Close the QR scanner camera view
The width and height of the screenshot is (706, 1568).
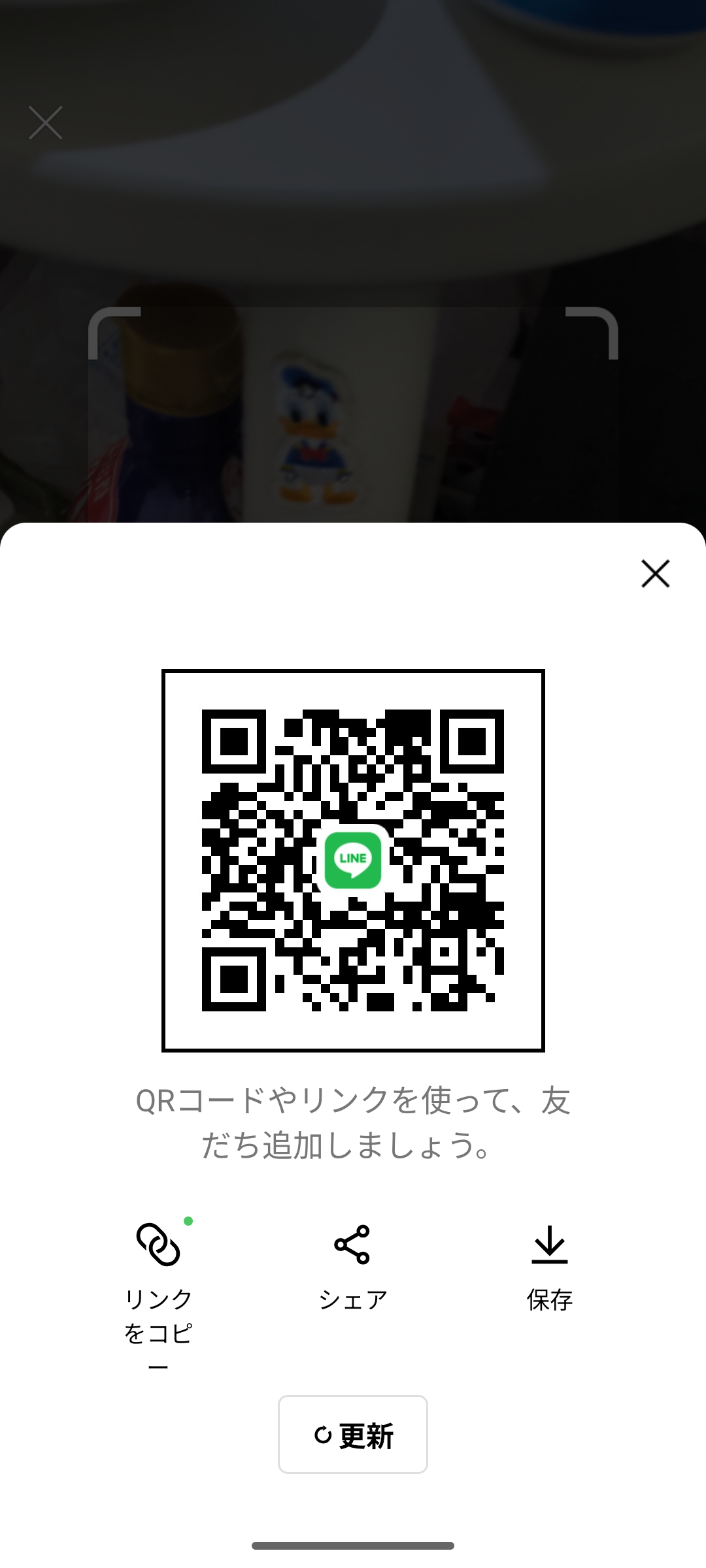46,123
